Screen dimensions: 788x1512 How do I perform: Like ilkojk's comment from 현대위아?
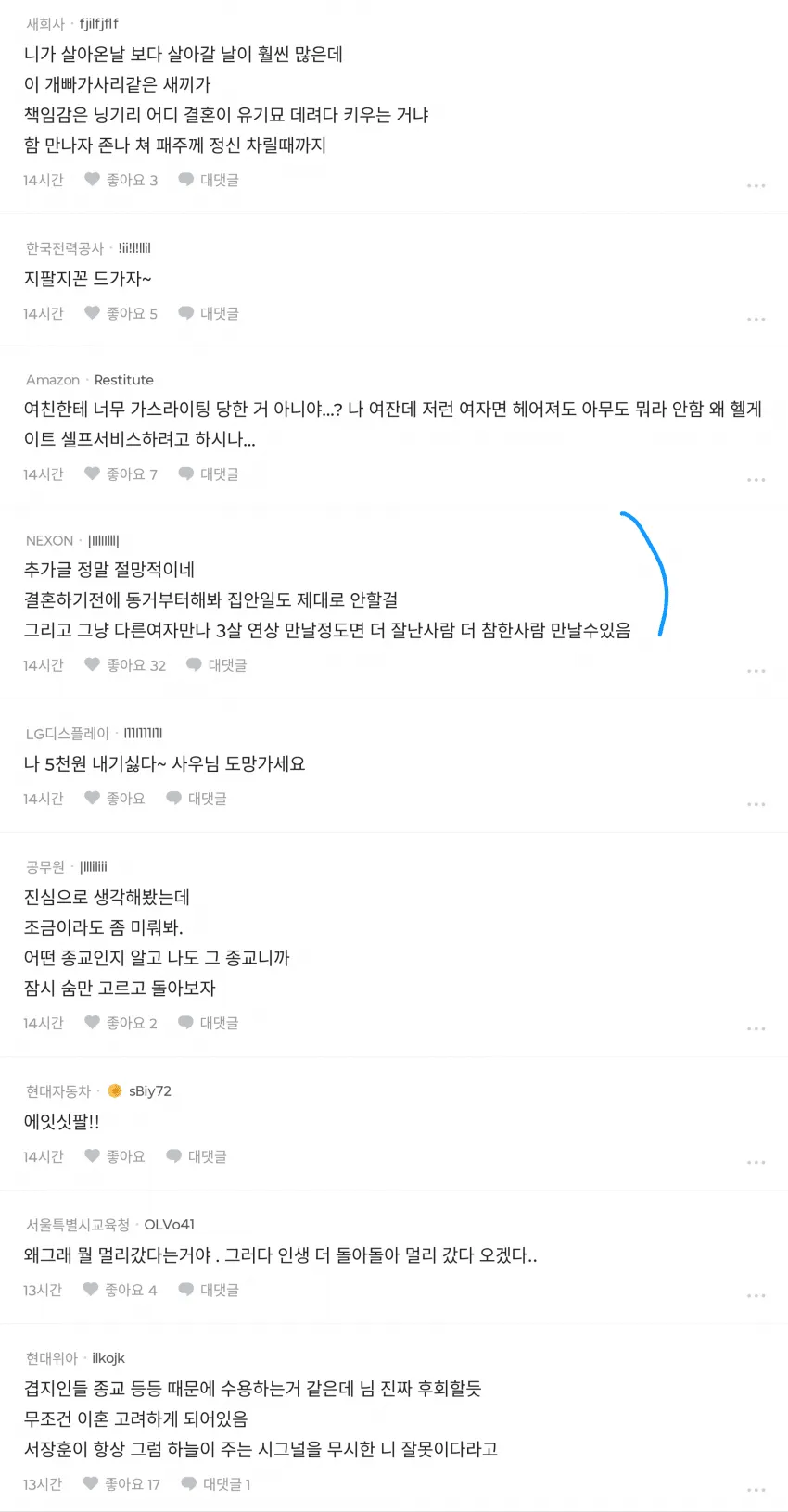coord(121,1483)
